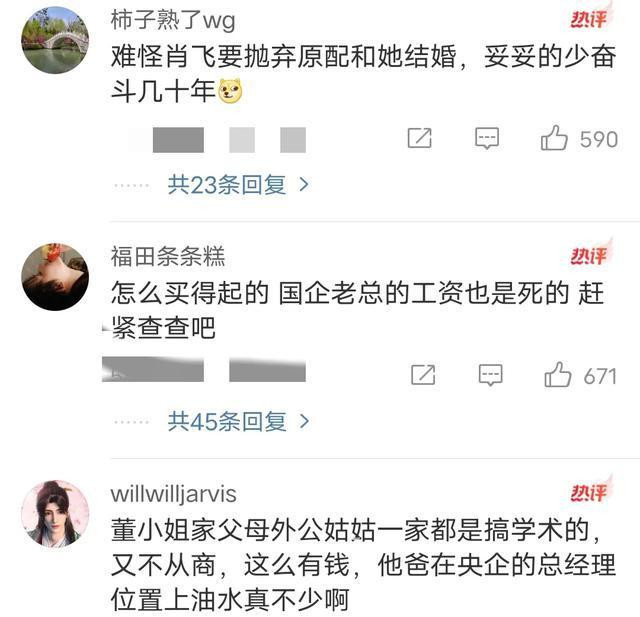Share the comment by 福田条条糕
Screen dimensions: 640x617
click(x=423, y=375)
